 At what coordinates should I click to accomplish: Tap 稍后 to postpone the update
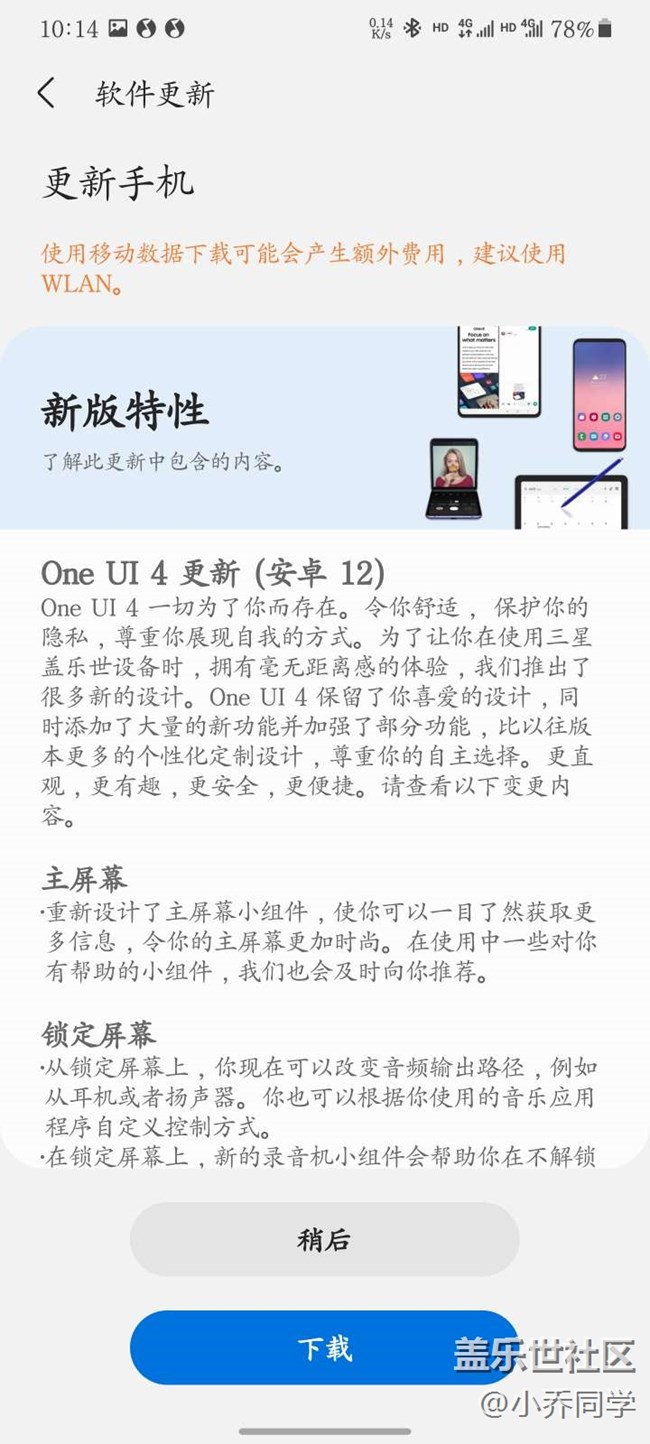(324, 1240)
